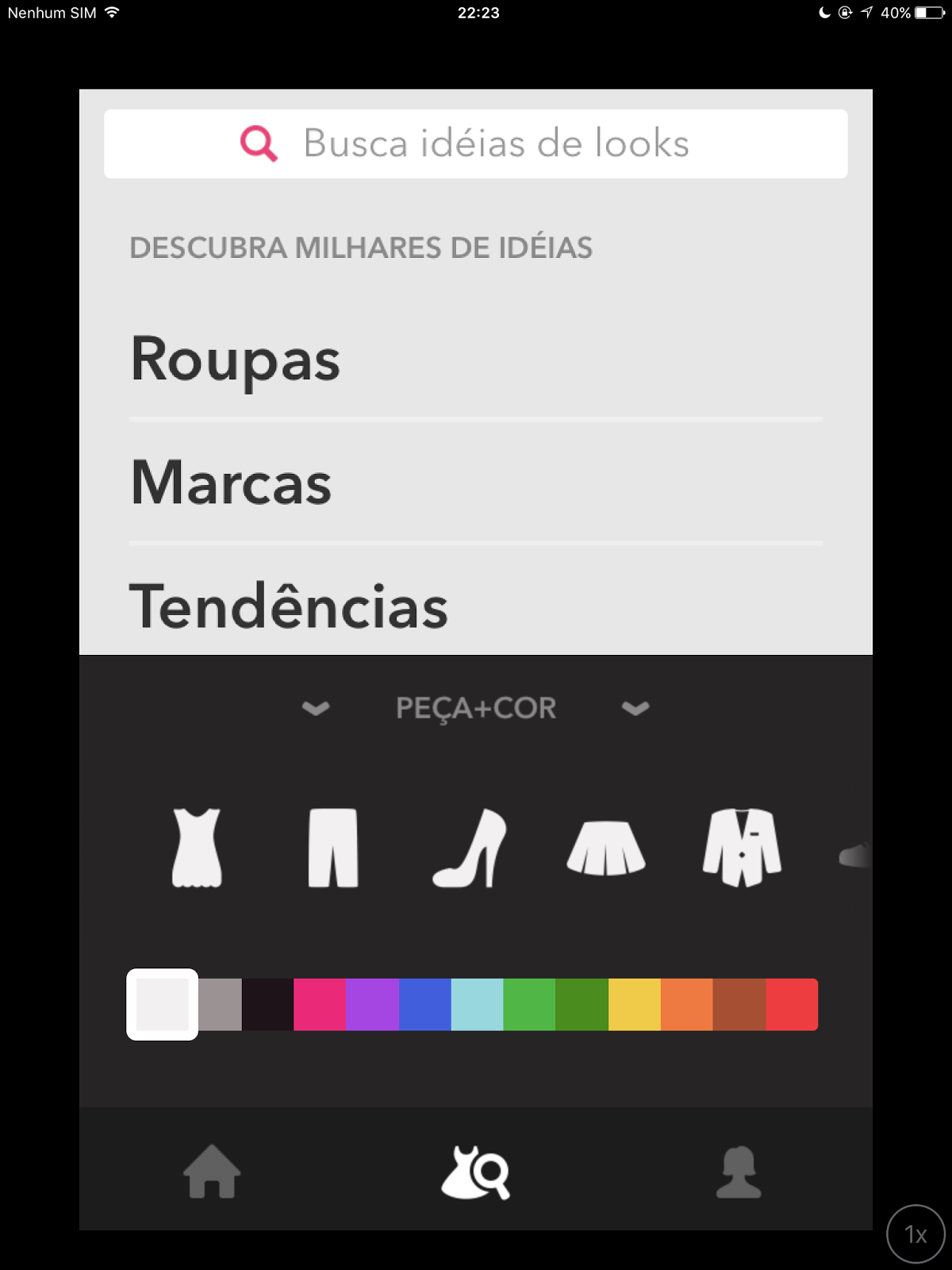Open the Roupas category
The image size is (952, 1270).
236,359
